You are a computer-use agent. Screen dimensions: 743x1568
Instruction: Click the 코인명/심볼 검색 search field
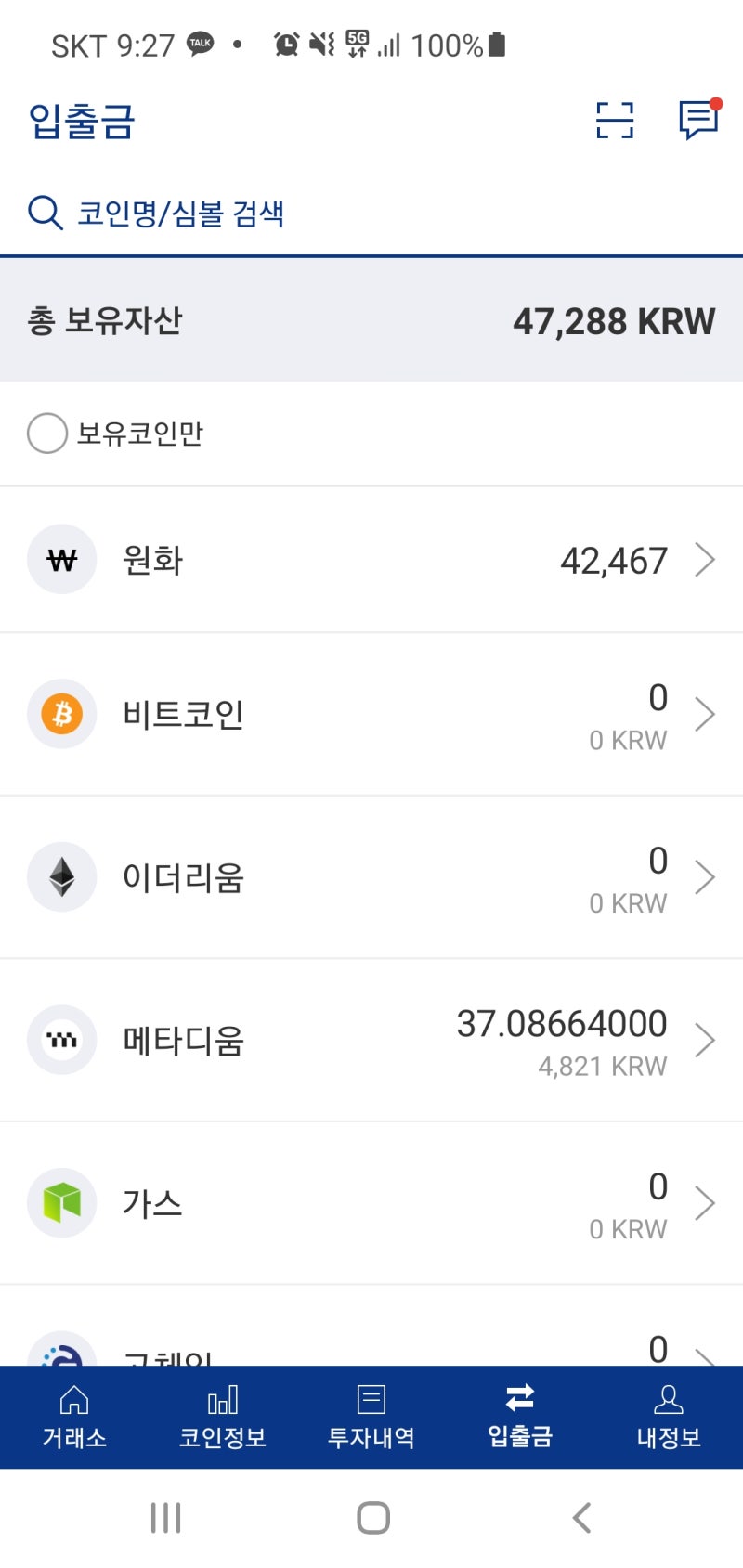coord(182,213)
